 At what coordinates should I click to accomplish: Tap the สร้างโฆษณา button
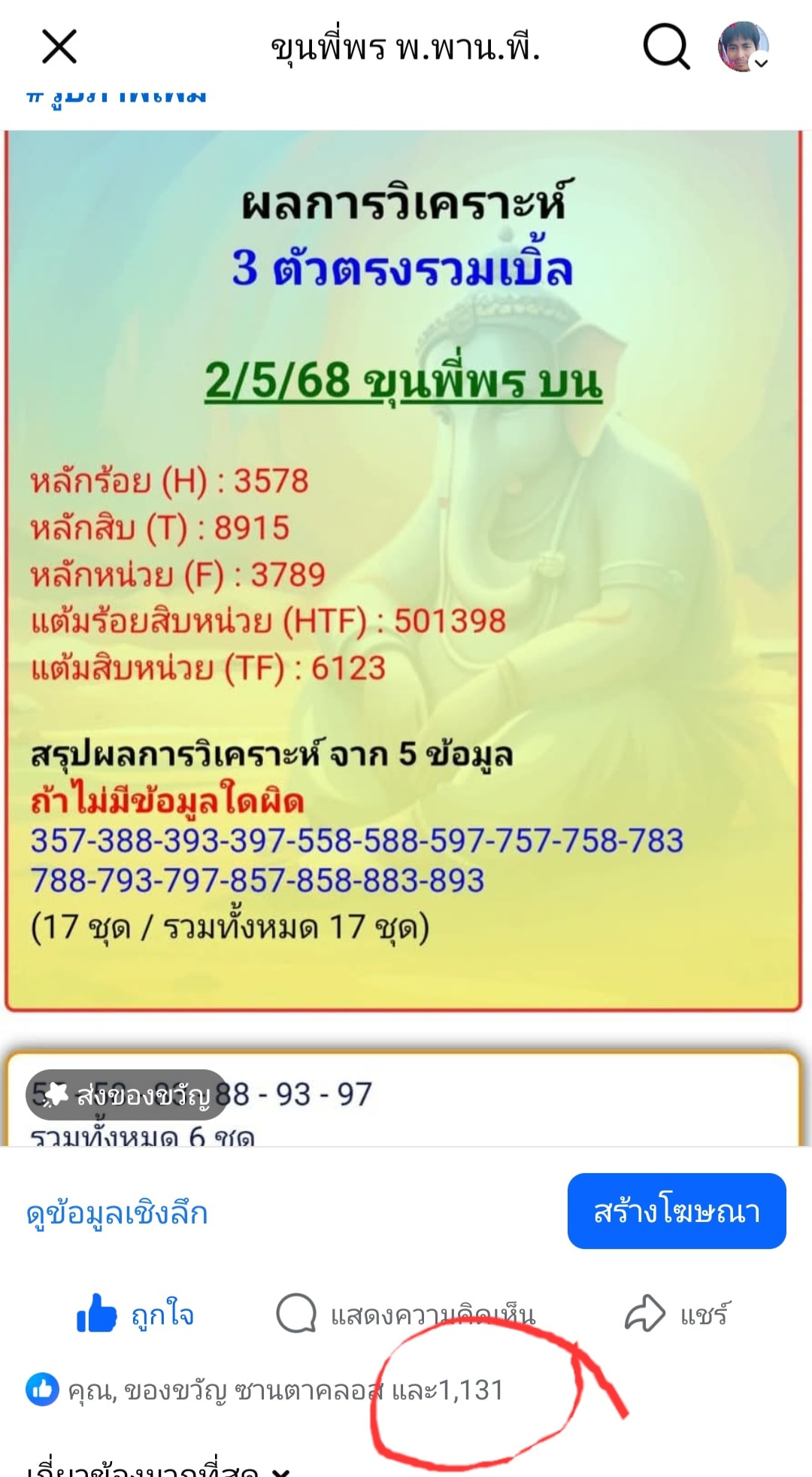(677, 1211)
